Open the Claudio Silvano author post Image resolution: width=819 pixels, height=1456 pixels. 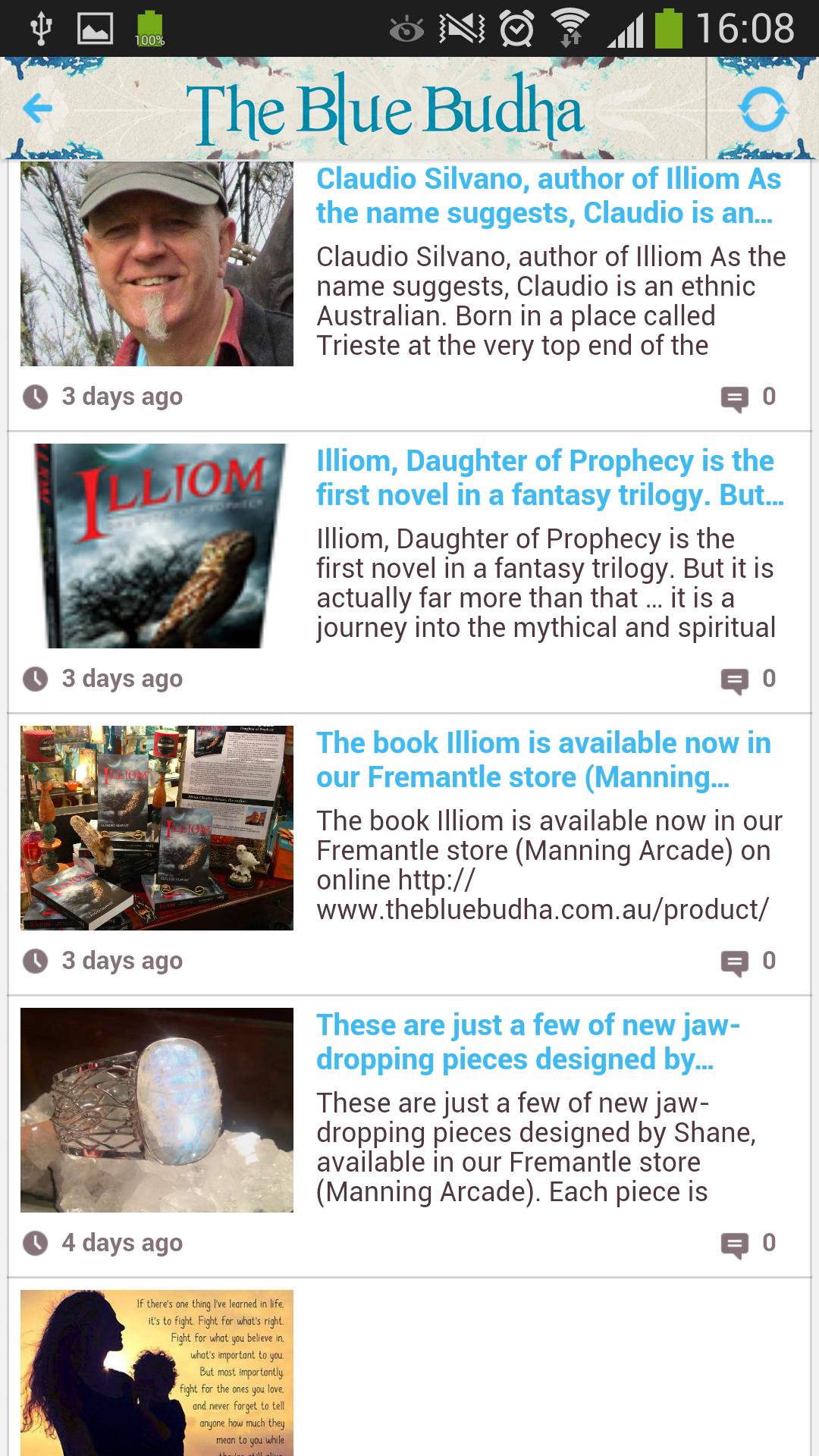pyautogui.click(x=548, y=196)
